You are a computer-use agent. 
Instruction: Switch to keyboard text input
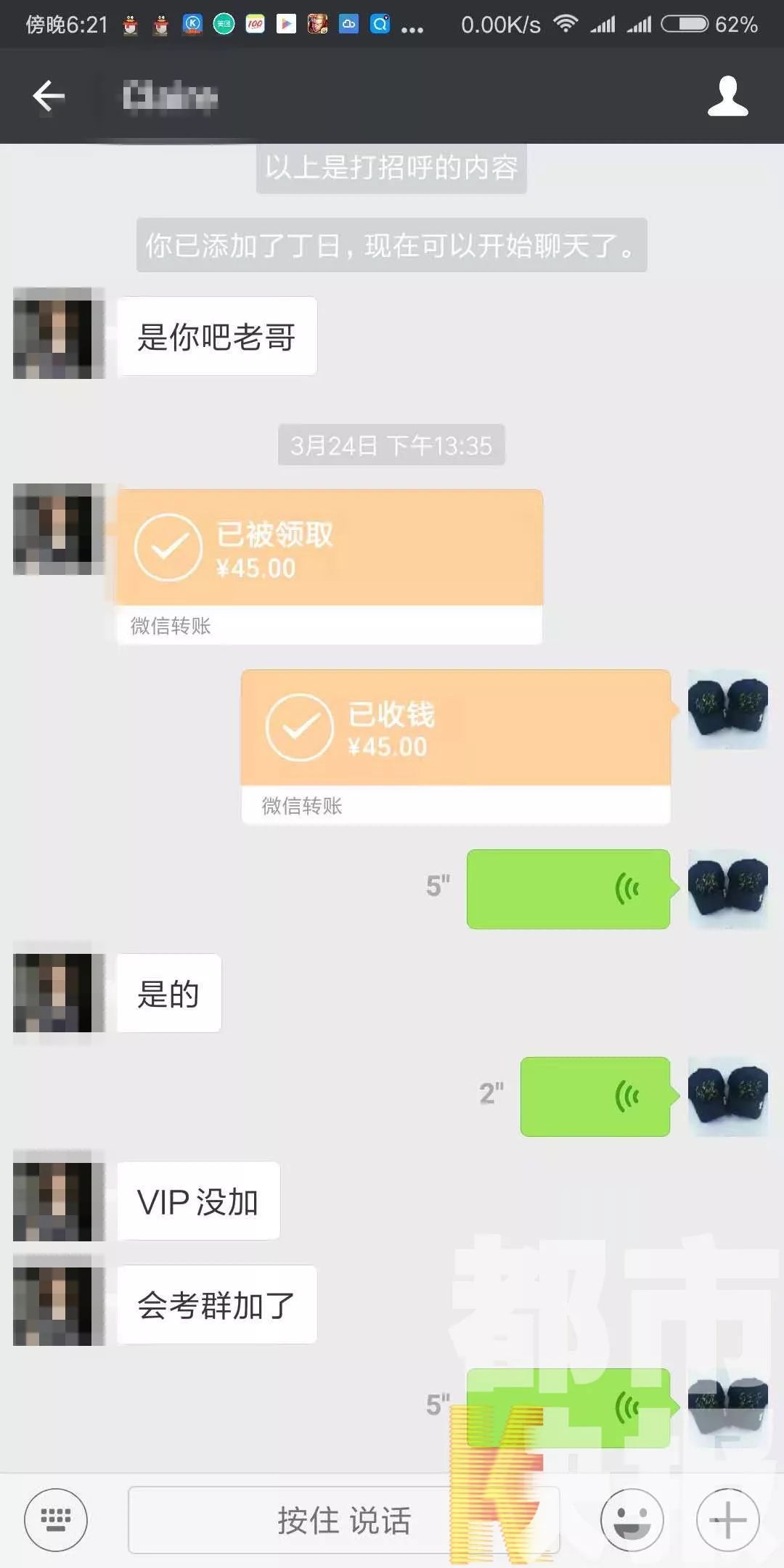click(56, 1519)
